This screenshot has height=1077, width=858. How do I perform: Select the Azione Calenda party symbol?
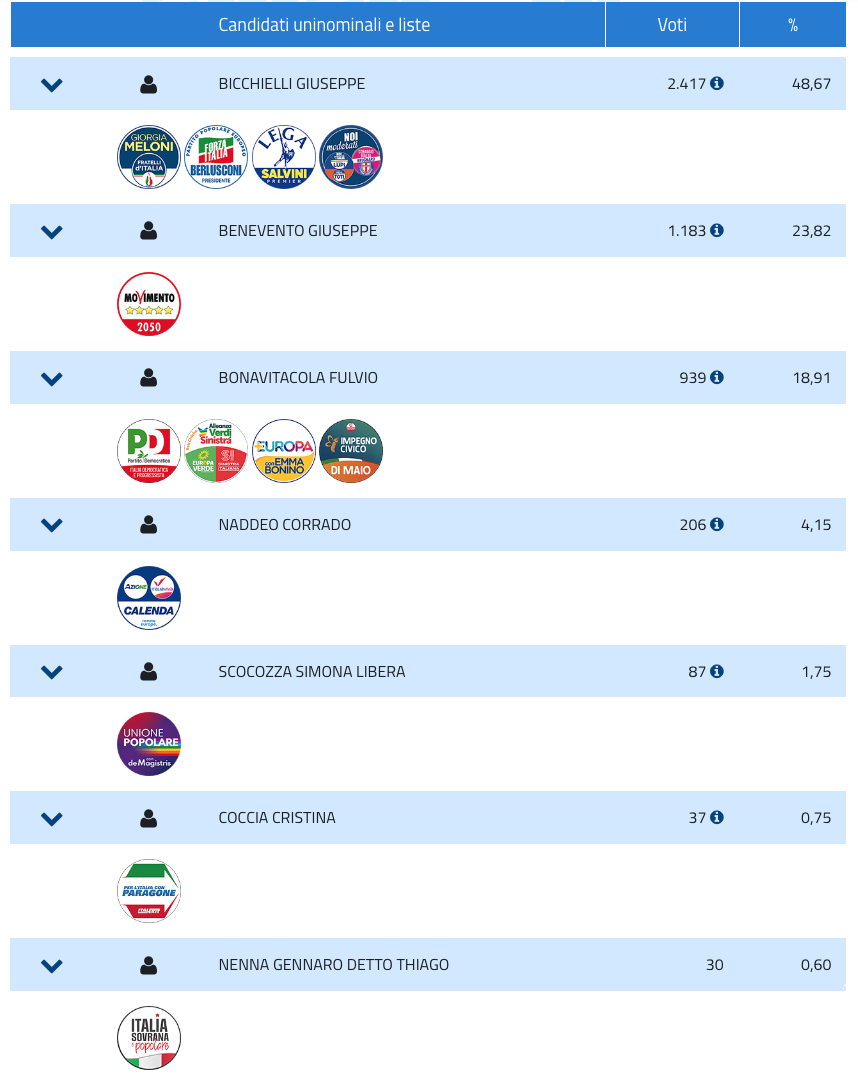tap(148, 597)
